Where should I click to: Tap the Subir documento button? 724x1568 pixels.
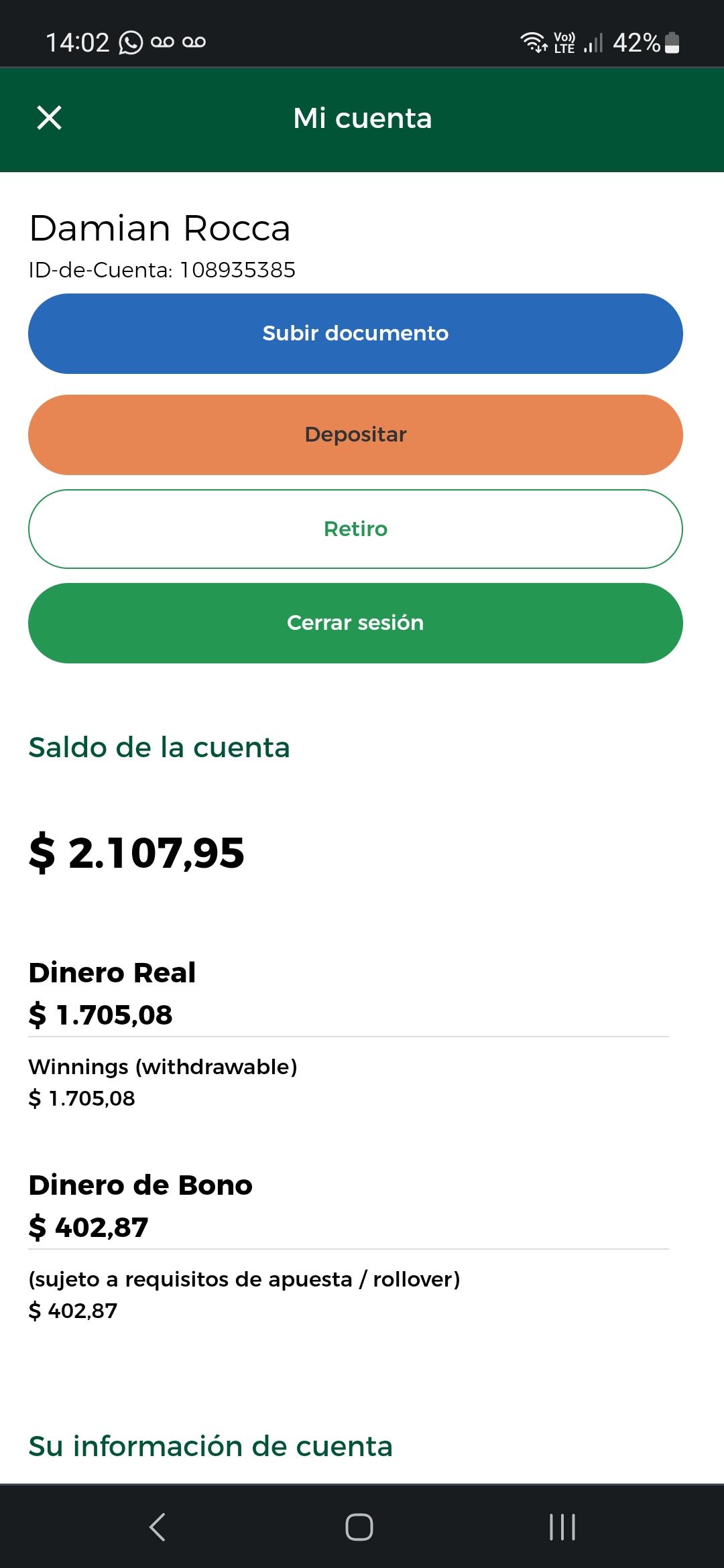[355, 334]
